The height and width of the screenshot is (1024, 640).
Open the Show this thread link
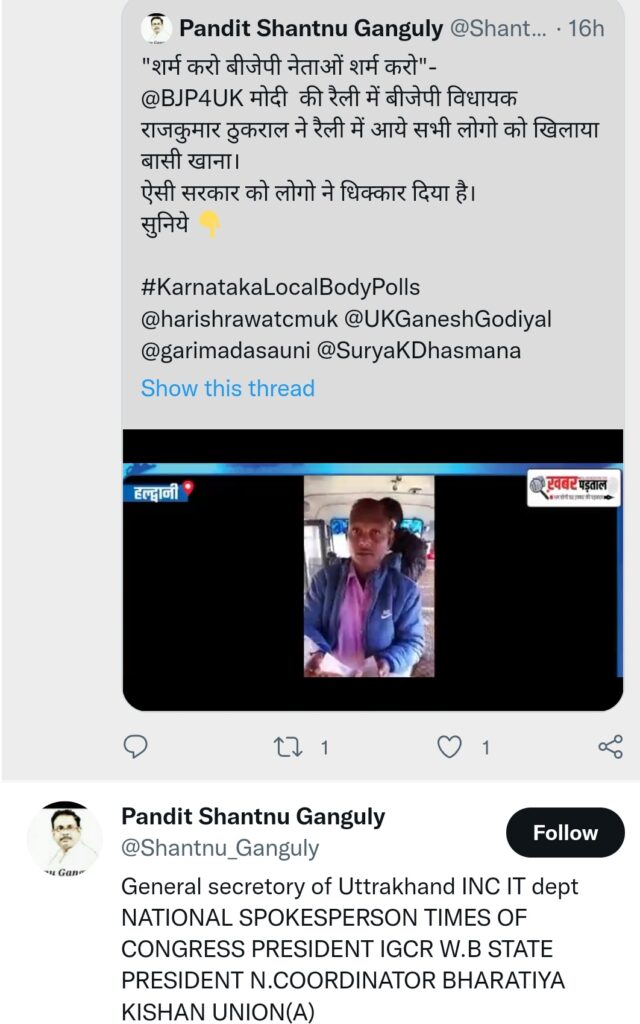click(x=228, y=388)
